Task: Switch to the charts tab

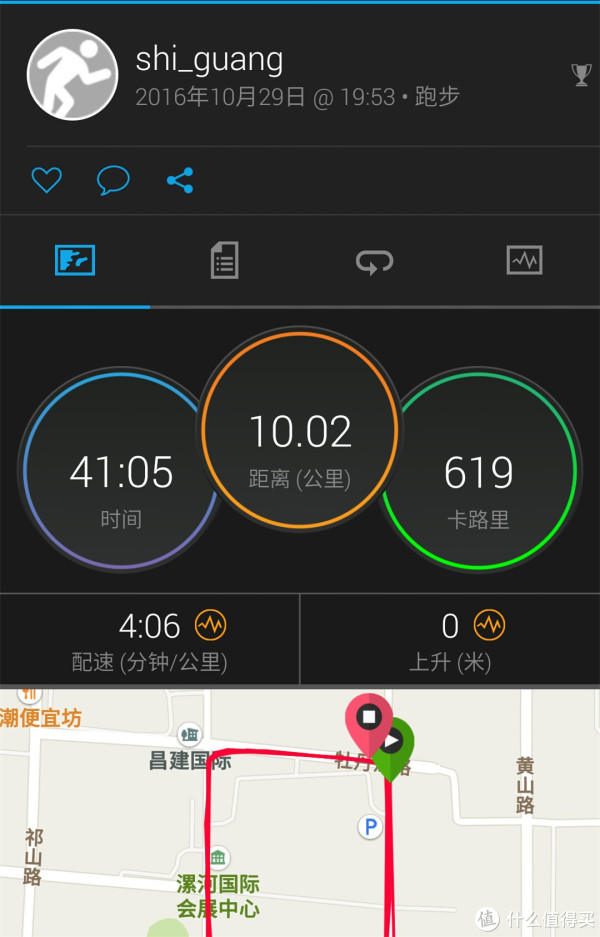Action: (524, 261)
